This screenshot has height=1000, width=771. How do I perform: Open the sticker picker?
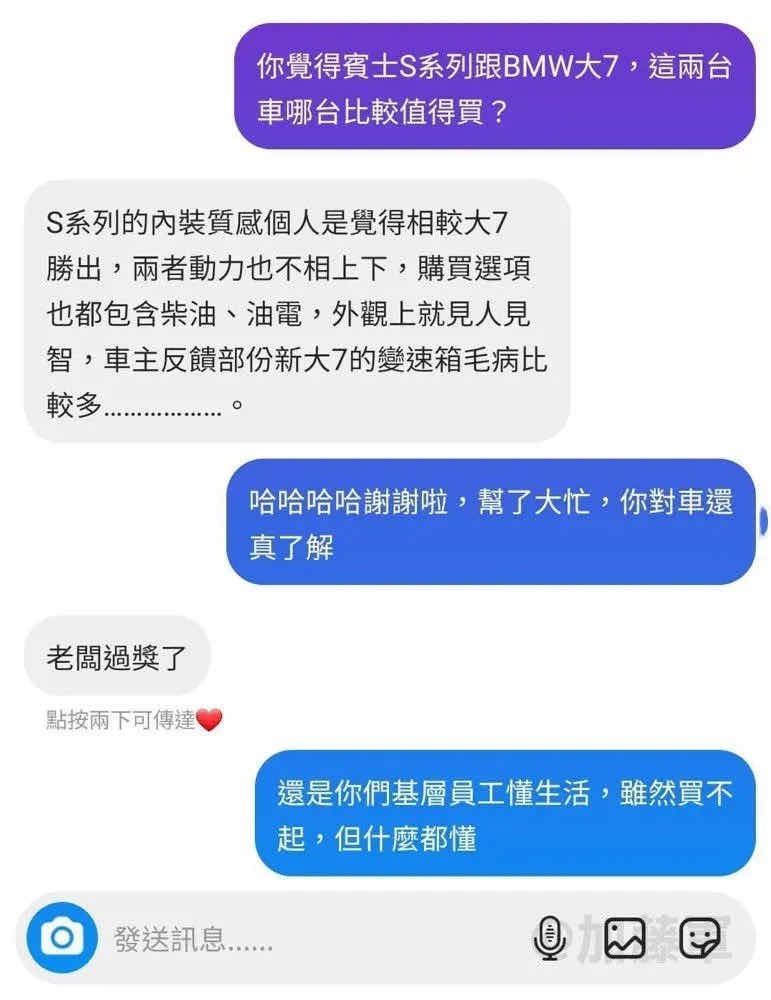coord(699,938)
